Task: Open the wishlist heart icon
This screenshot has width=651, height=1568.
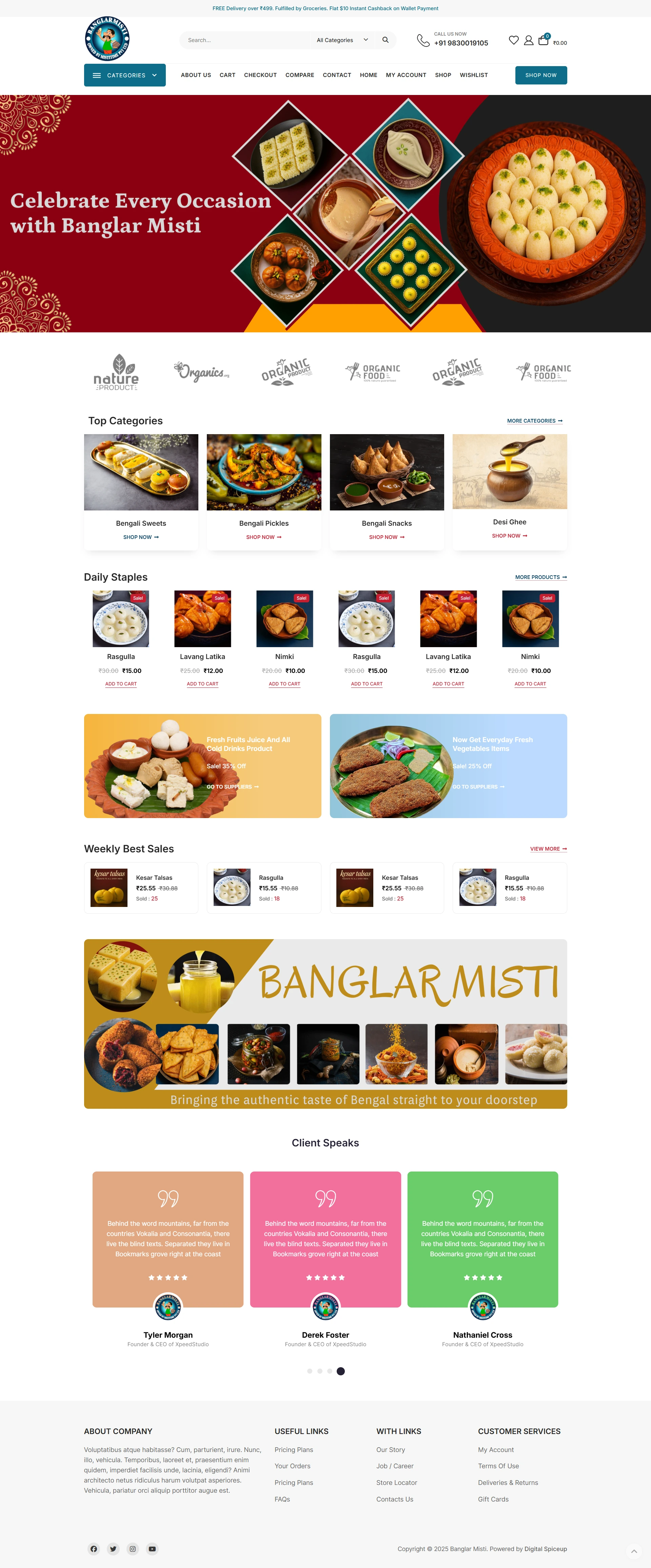Action: [513, 40]
